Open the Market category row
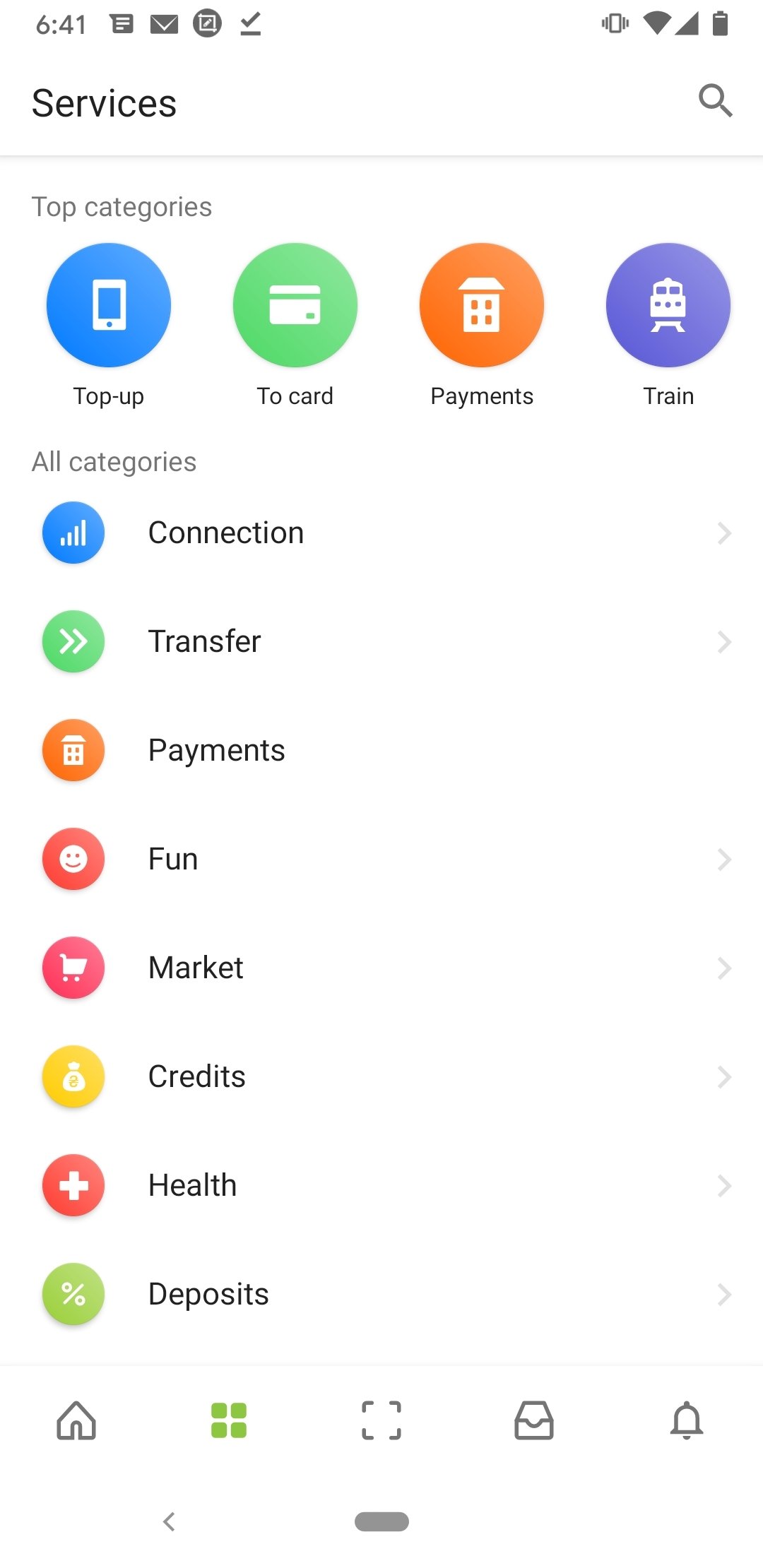The height and width of the screenshot is (1568, 763). pos(381,968)
